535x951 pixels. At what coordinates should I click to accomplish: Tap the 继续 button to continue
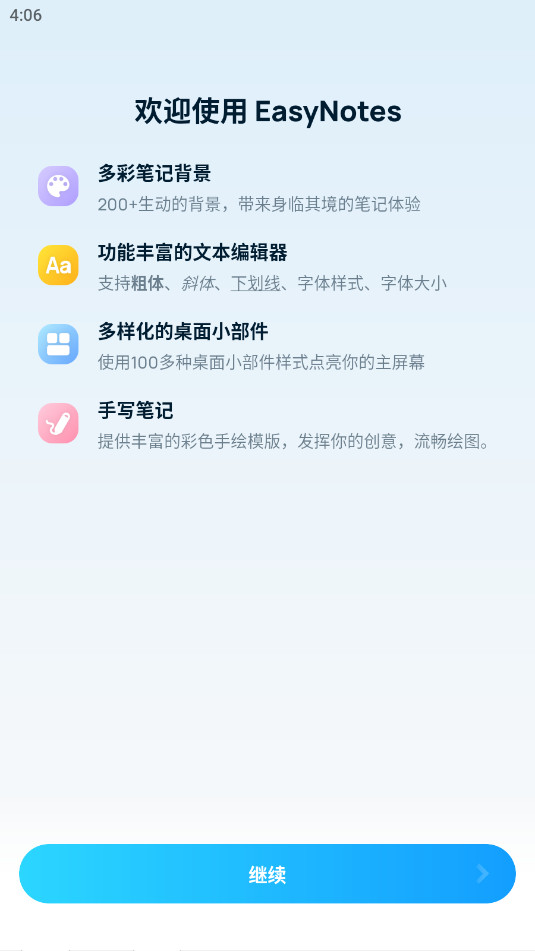pos(268,873)
